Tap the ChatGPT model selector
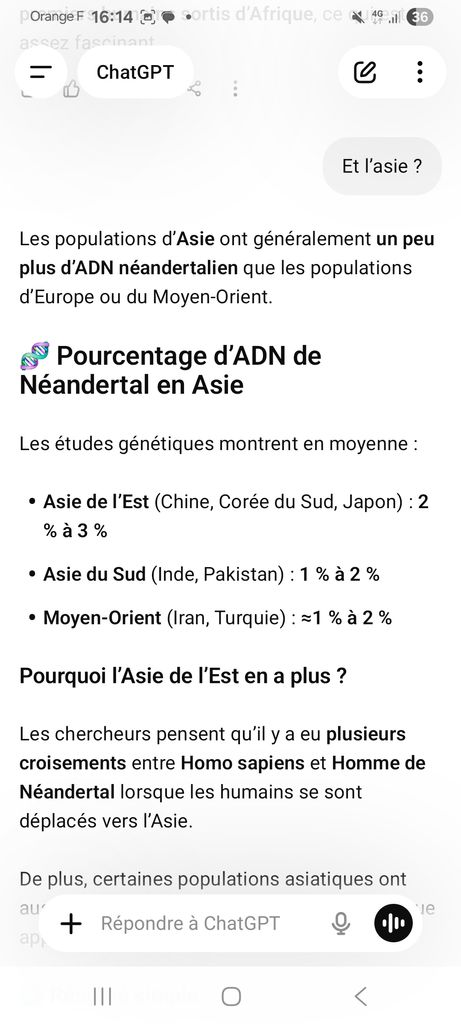 135,72
